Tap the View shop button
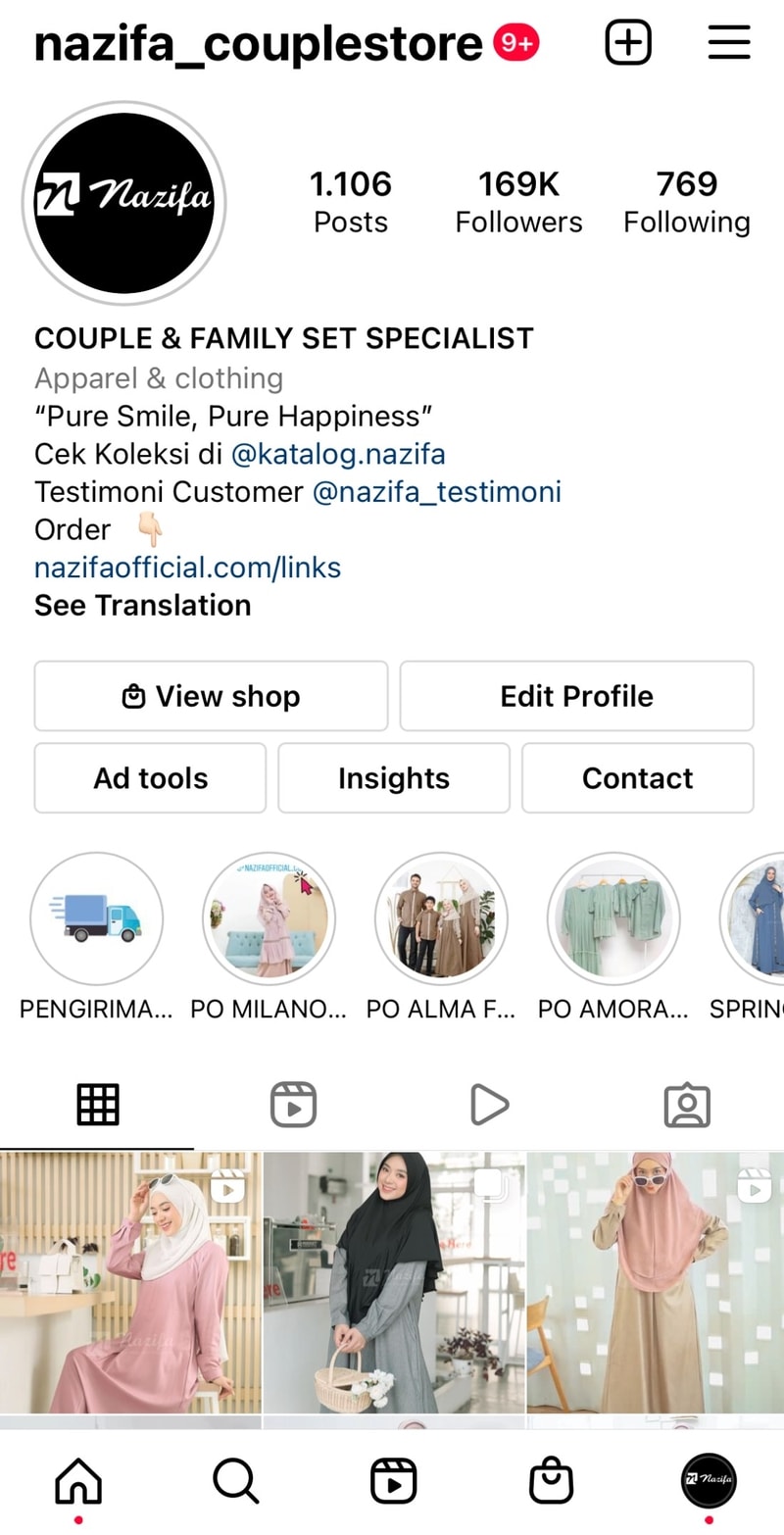This screenshot has height=1535, width=784. coord(211,696)
